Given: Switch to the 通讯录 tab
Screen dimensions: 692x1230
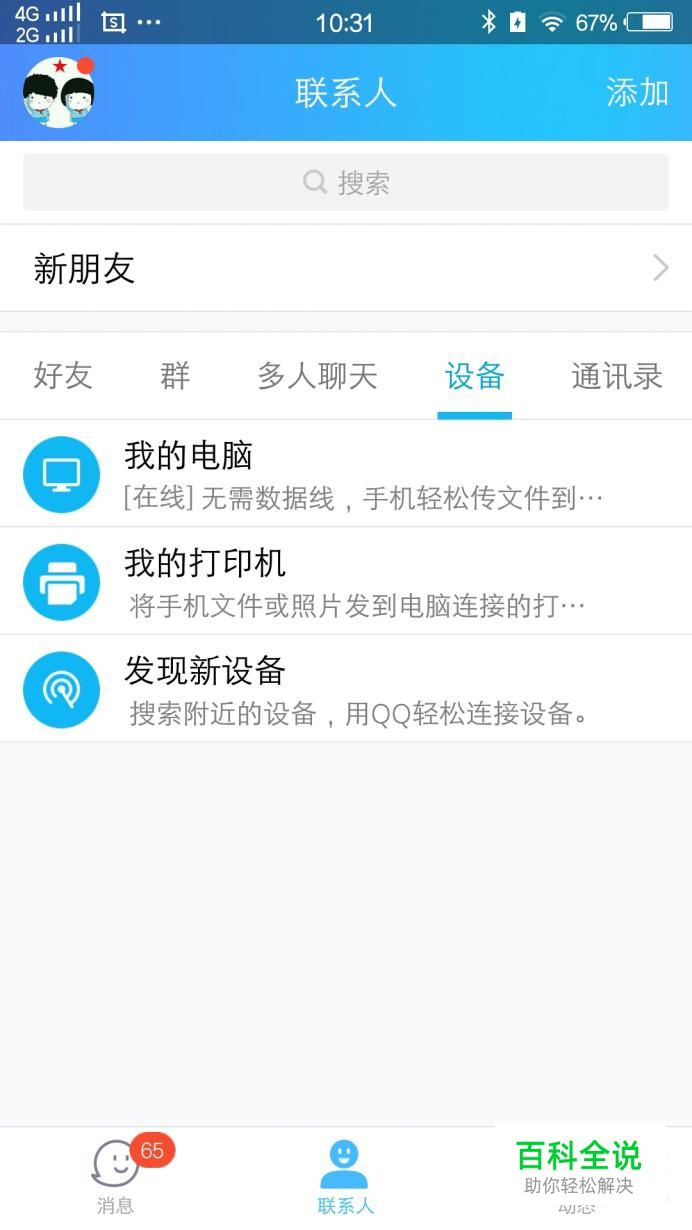Looking at the screenshot, I should point(616,376).
